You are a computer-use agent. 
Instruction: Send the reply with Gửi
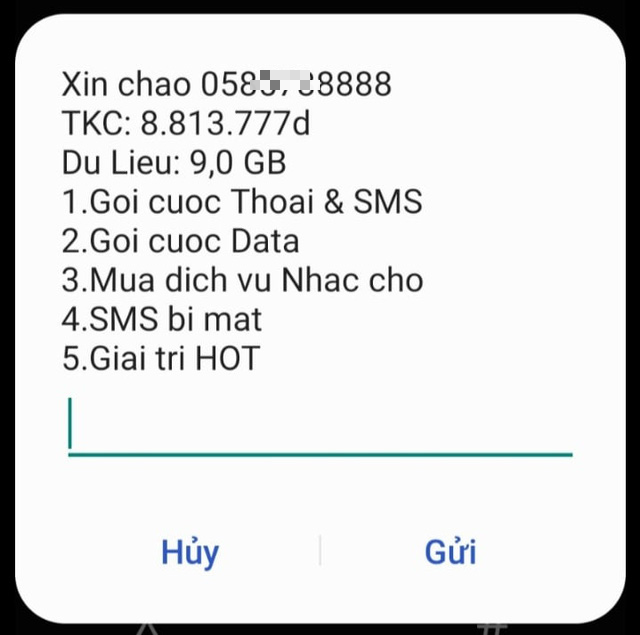[x=450, y=552]
